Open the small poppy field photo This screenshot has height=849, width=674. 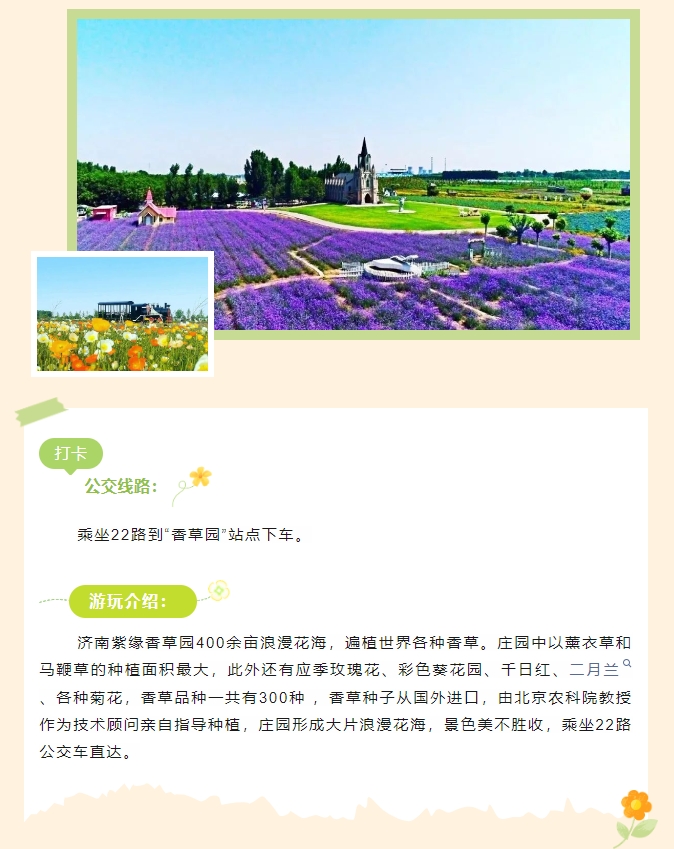pos(122,313)
